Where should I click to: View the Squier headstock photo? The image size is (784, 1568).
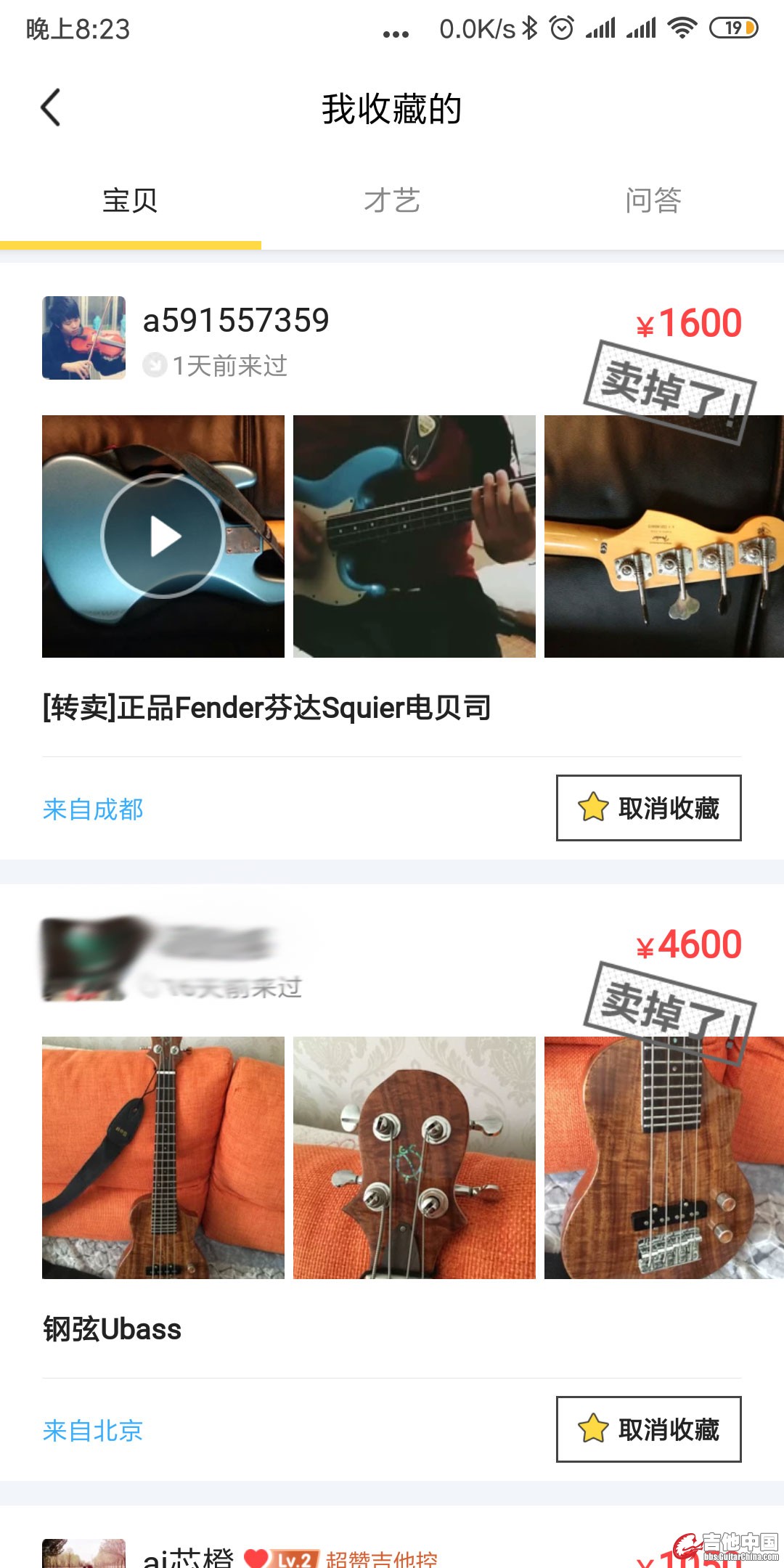point(663,536)
